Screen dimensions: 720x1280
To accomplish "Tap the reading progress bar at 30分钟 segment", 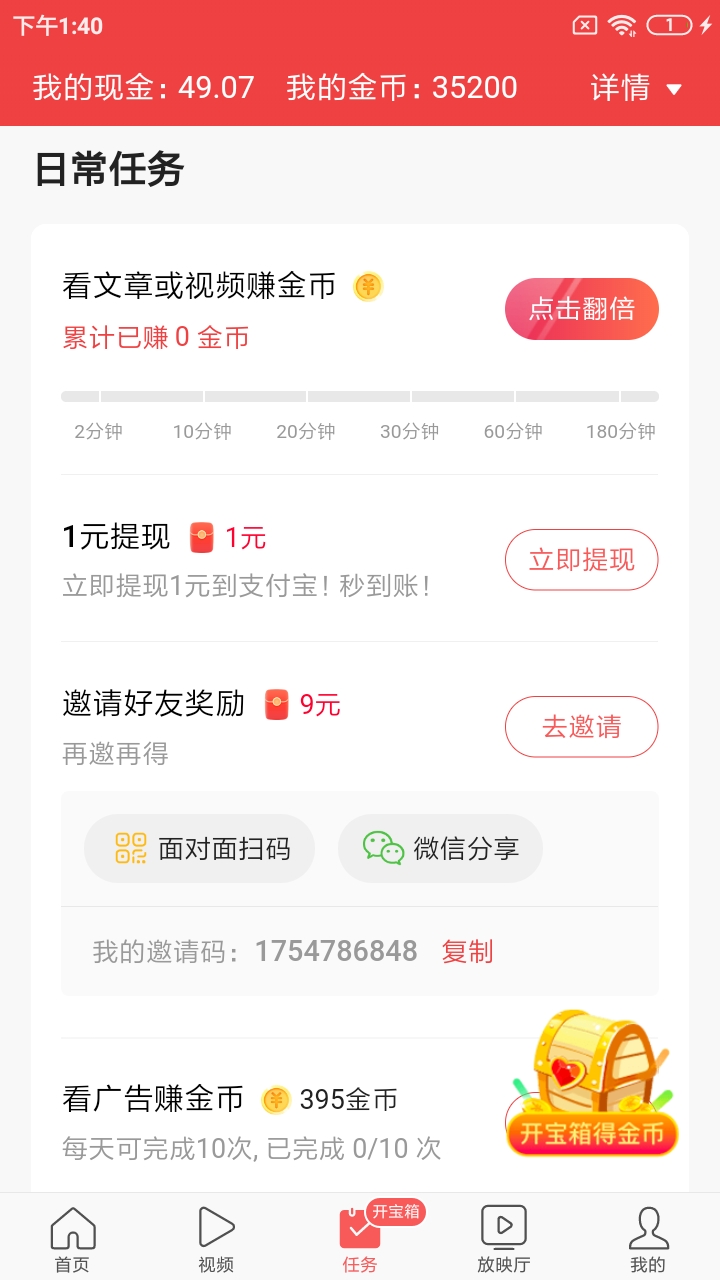I will tap(410, 396).
